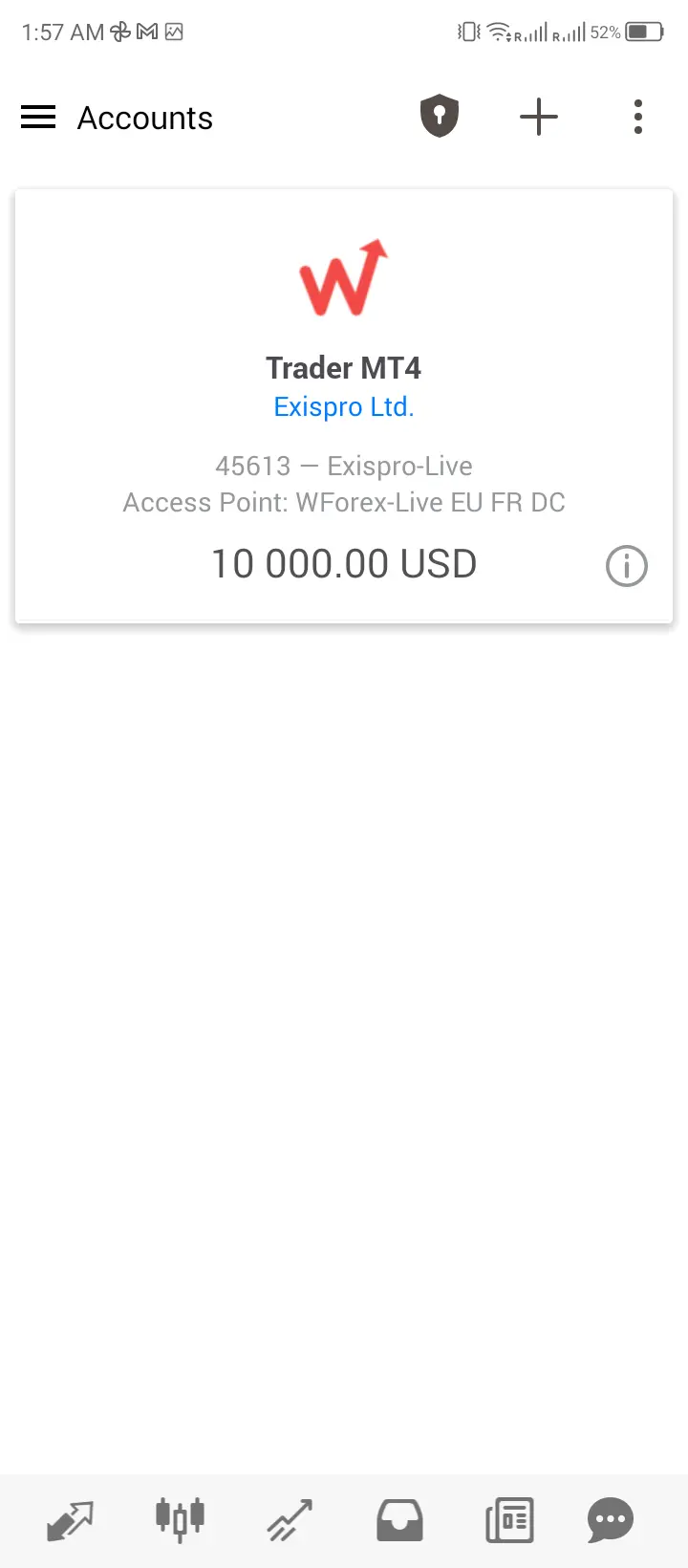688x1568 pixels.
Task: Go to the Trade trend-arrow tab
Action: pos(290,1520)
